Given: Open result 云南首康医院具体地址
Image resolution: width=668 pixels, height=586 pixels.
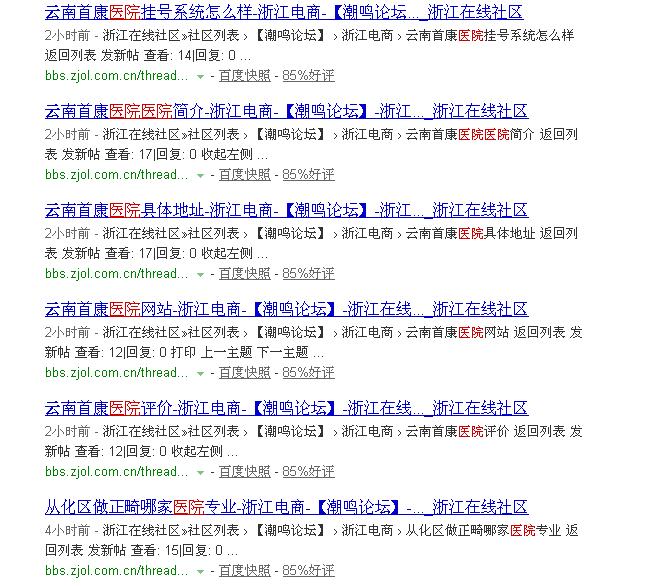Looking at the screenshot, I should 286,211.
